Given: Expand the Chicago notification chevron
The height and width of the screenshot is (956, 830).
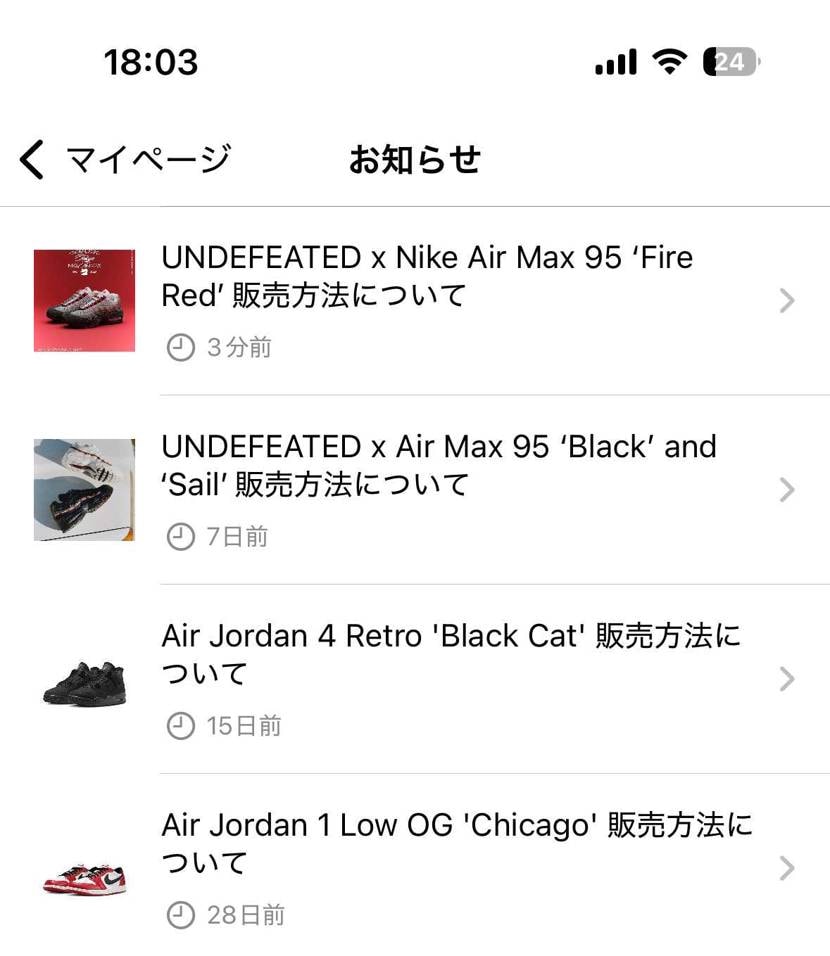Looking at the screenshot, I should 787,867.
